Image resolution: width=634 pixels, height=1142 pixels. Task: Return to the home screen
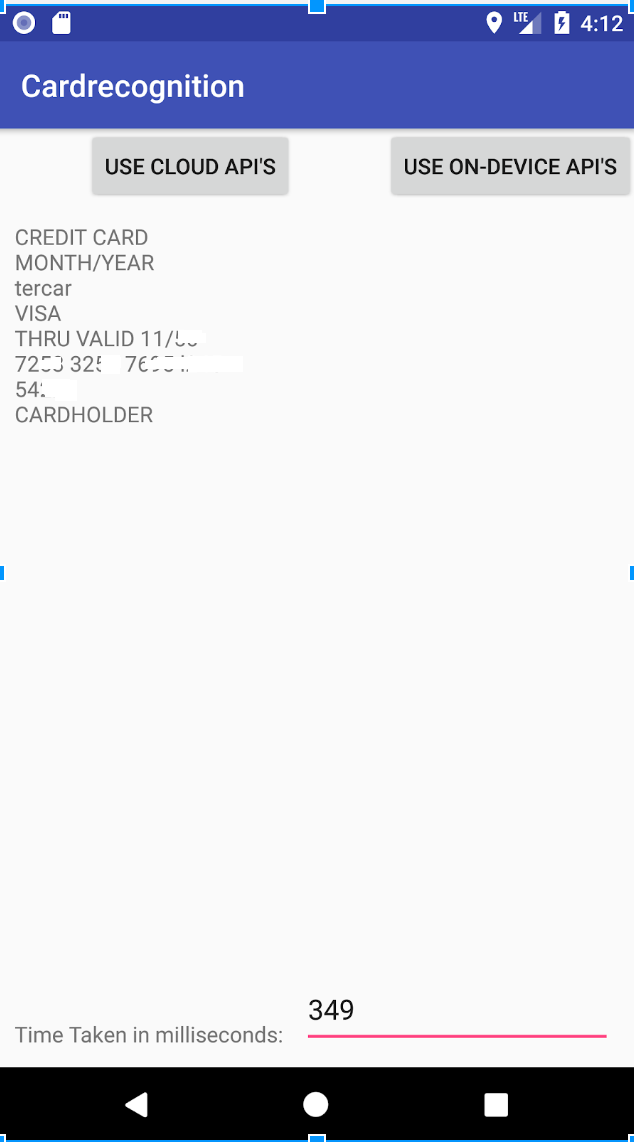click(x=316, y=1104)
